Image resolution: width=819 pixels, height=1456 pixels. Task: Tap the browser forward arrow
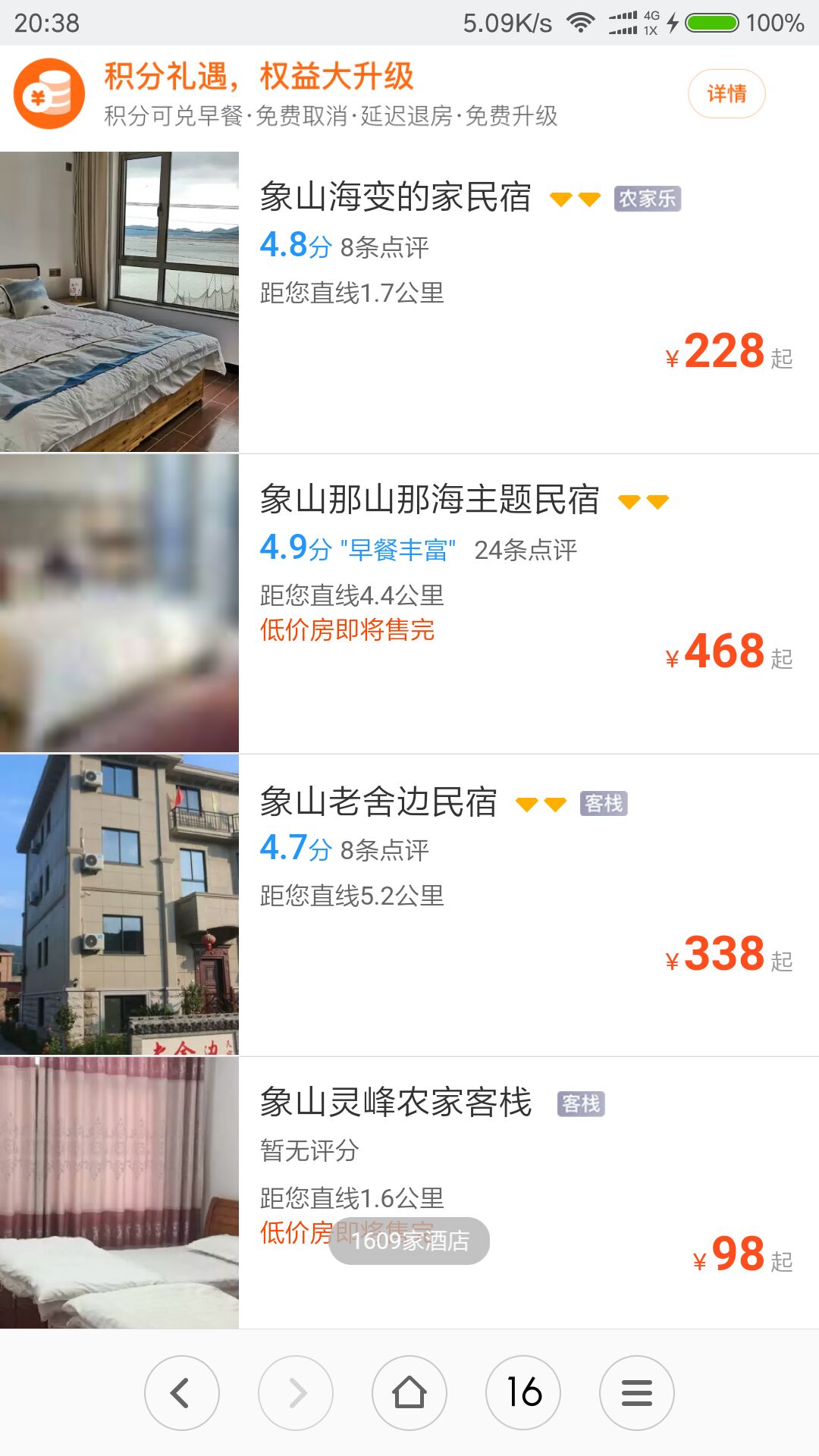click(296, 1393)
